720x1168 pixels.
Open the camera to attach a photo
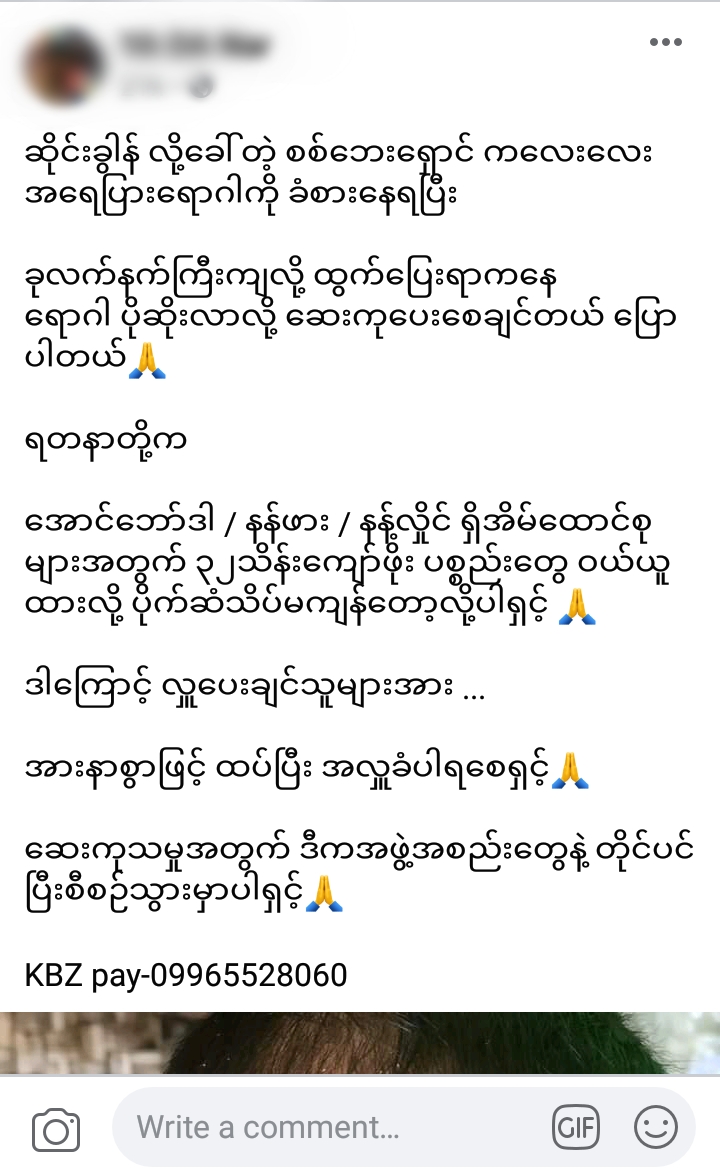pyautogui.click(x=56, y=1130)
